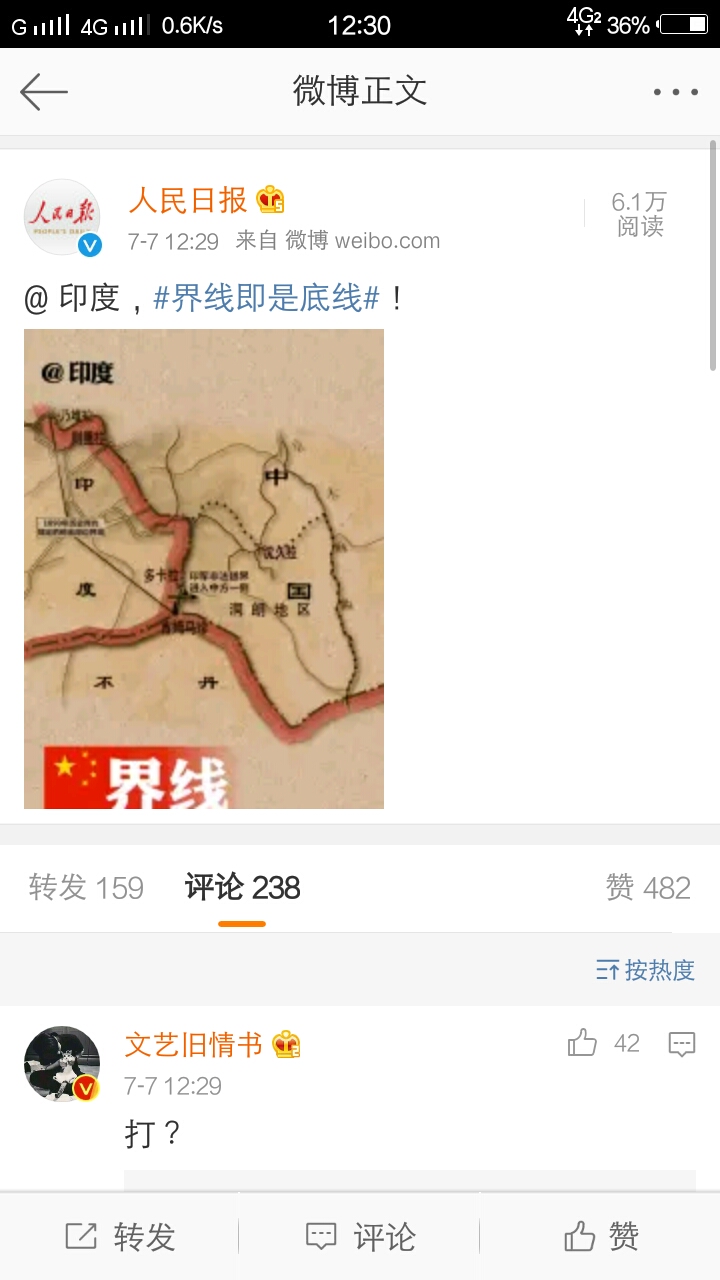Image resolution: width=720 pixels, height=1280 pixels.
Task: View the posted map image full size
Action: pos(204,568)
